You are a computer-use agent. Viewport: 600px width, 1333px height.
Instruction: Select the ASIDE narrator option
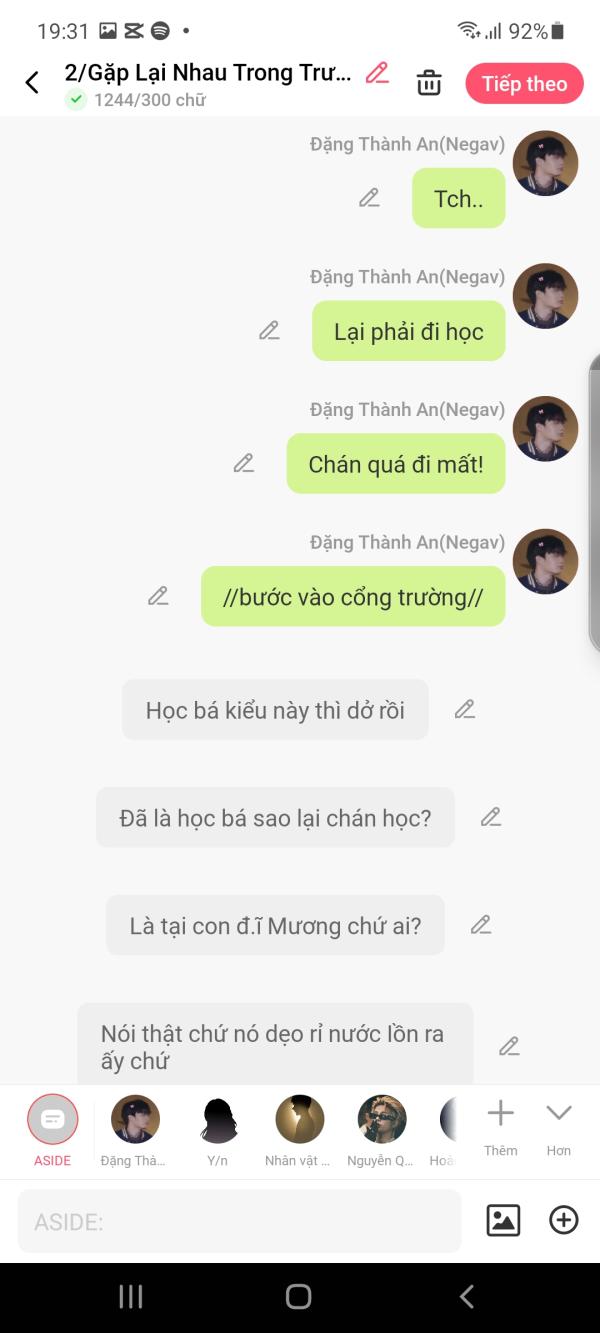click(52, 1130)
